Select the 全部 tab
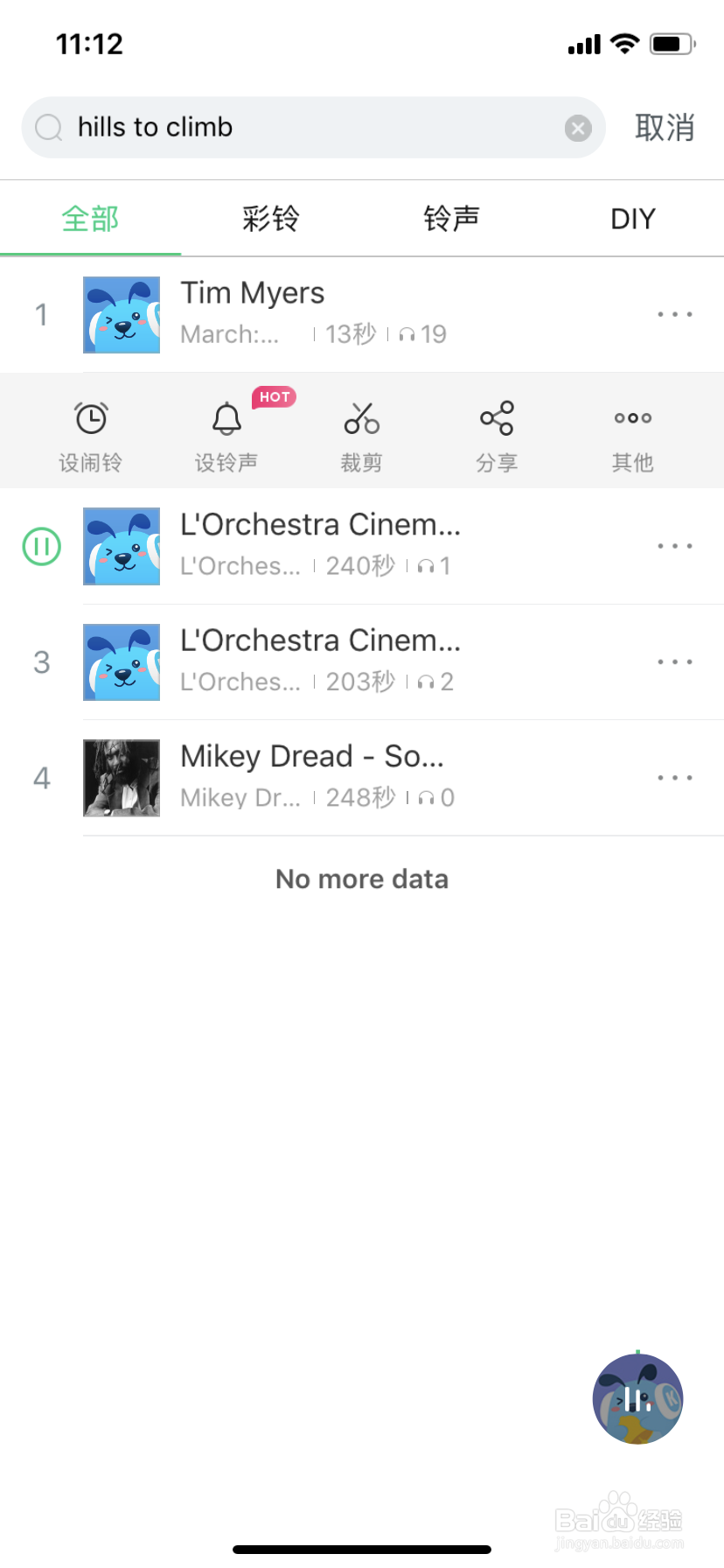This screenshot has width=724, height=1568. pyautogui.click(x=90, y=219)
